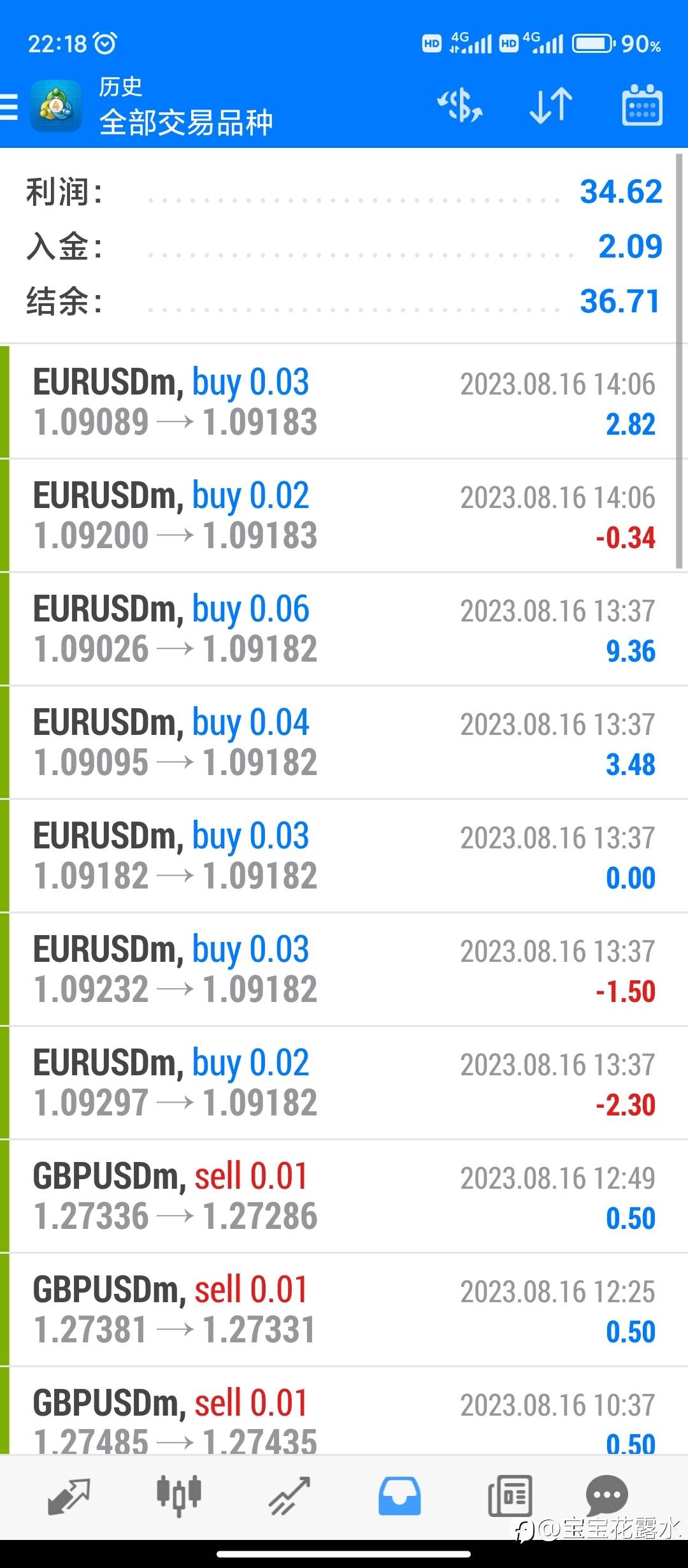Screen dimensions: 688x1568
Task: Switch to the Chart tab
Action: pos(179,1495)
